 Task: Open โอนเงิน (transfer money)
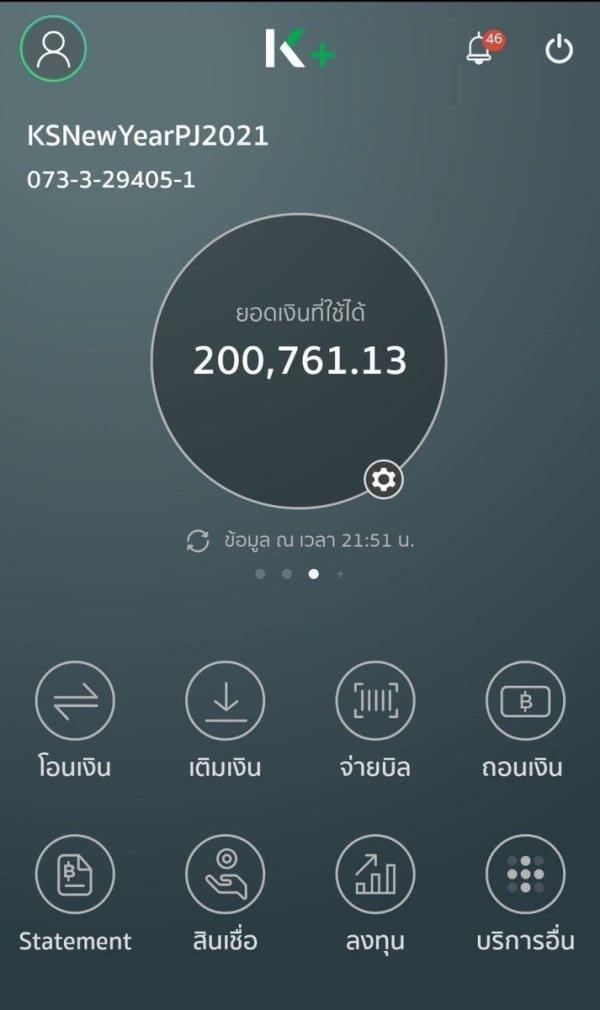coord(75,701)
